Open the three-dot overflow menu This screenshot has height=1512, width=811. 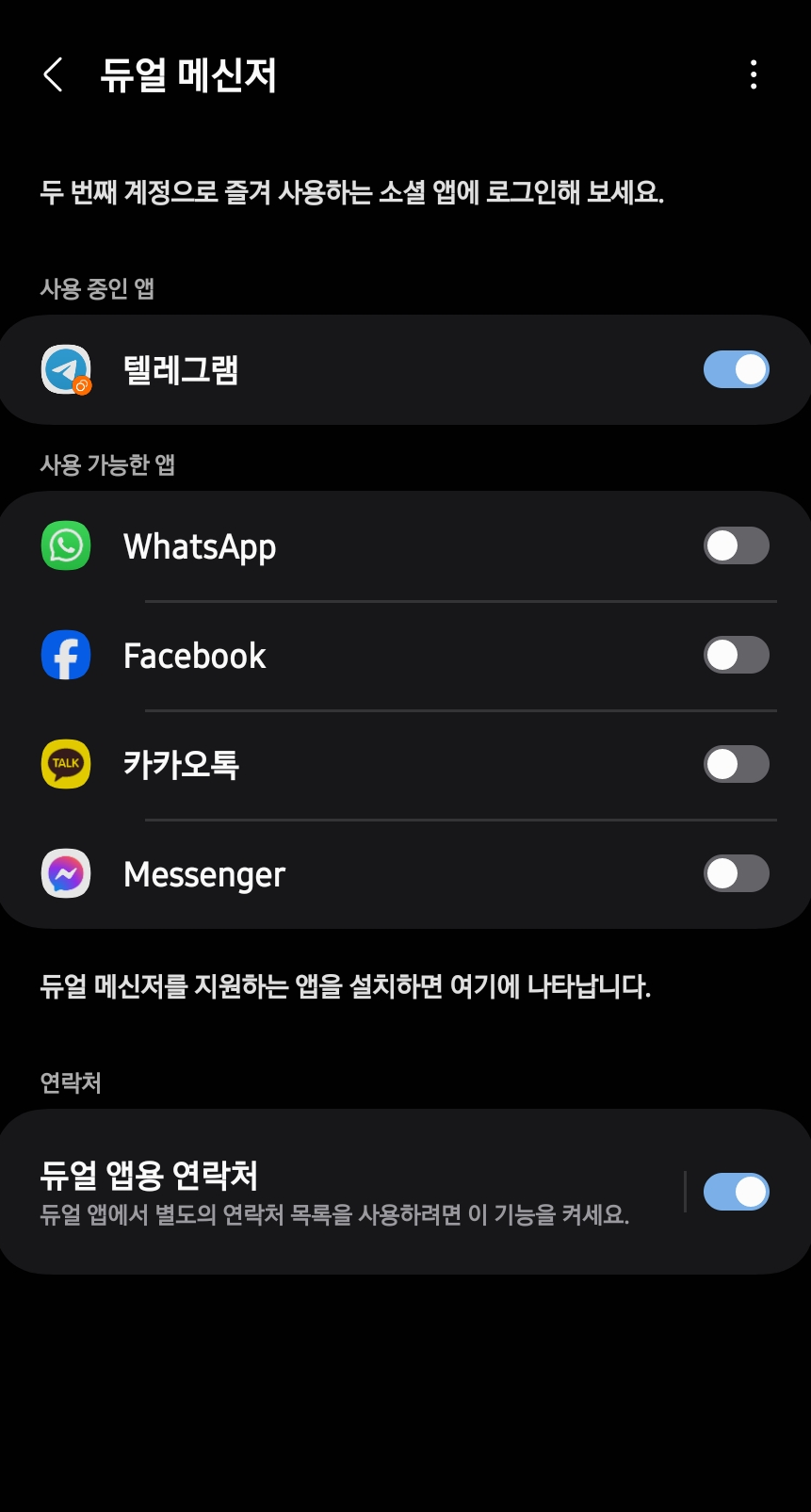pos(754,75)
